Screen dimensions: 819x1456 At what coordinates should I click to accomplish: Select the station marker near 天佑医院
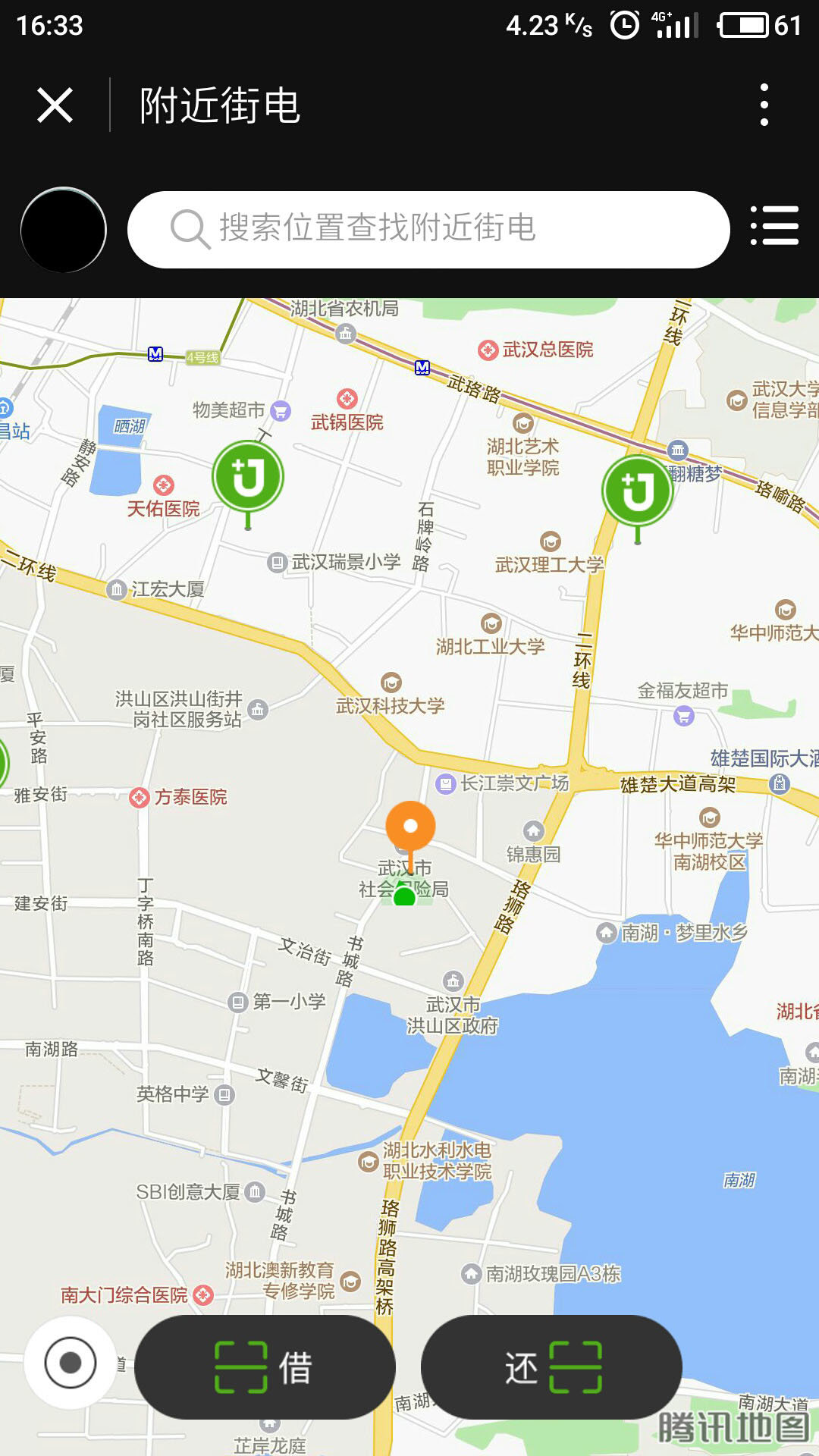coord(248,477)
